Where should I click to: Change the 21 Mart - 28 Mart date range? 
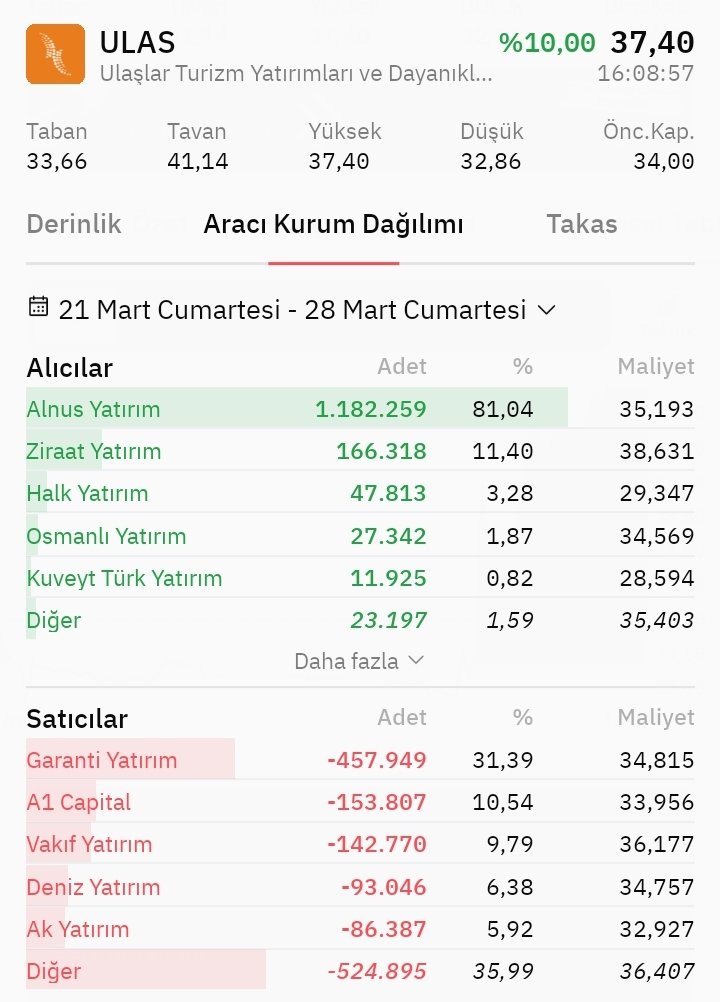(292, 309)
